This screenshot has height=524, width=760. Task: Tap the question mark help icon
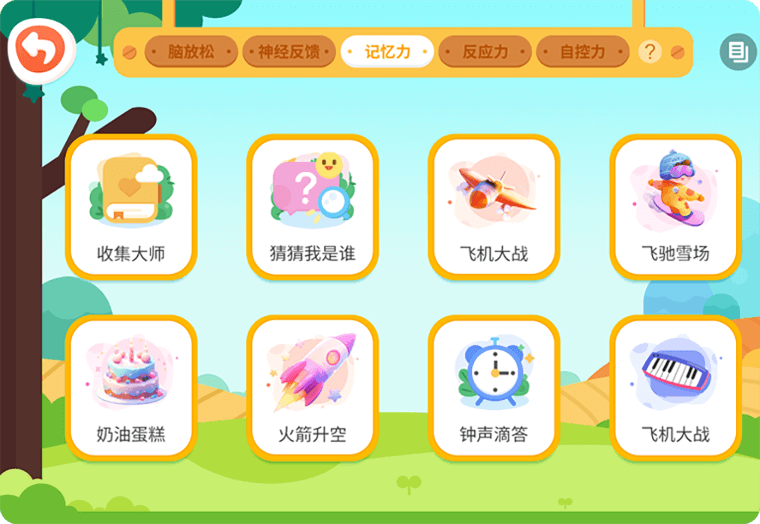[650, 52]
